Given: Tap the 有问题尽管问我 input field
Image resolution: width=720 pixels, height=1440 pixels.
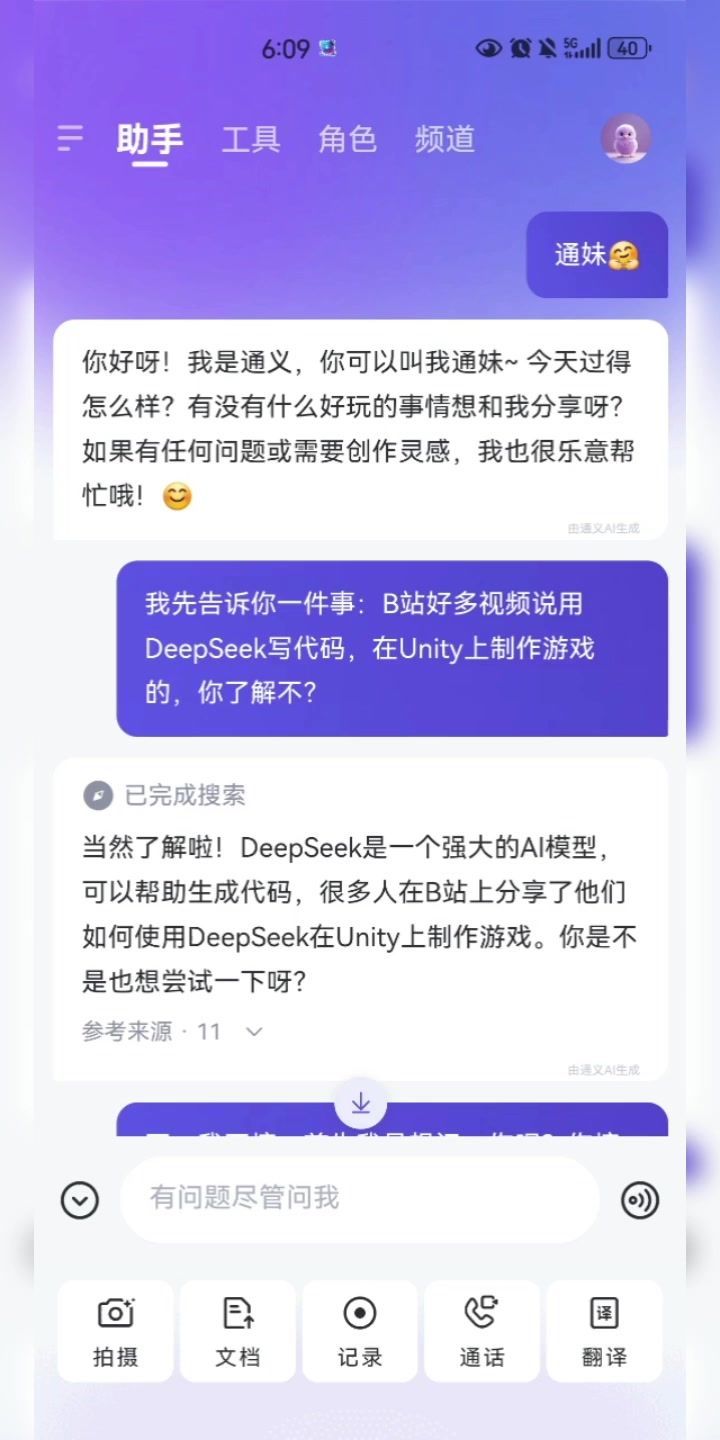Looking at the screenshot, I should click(x=360, y=1198).
